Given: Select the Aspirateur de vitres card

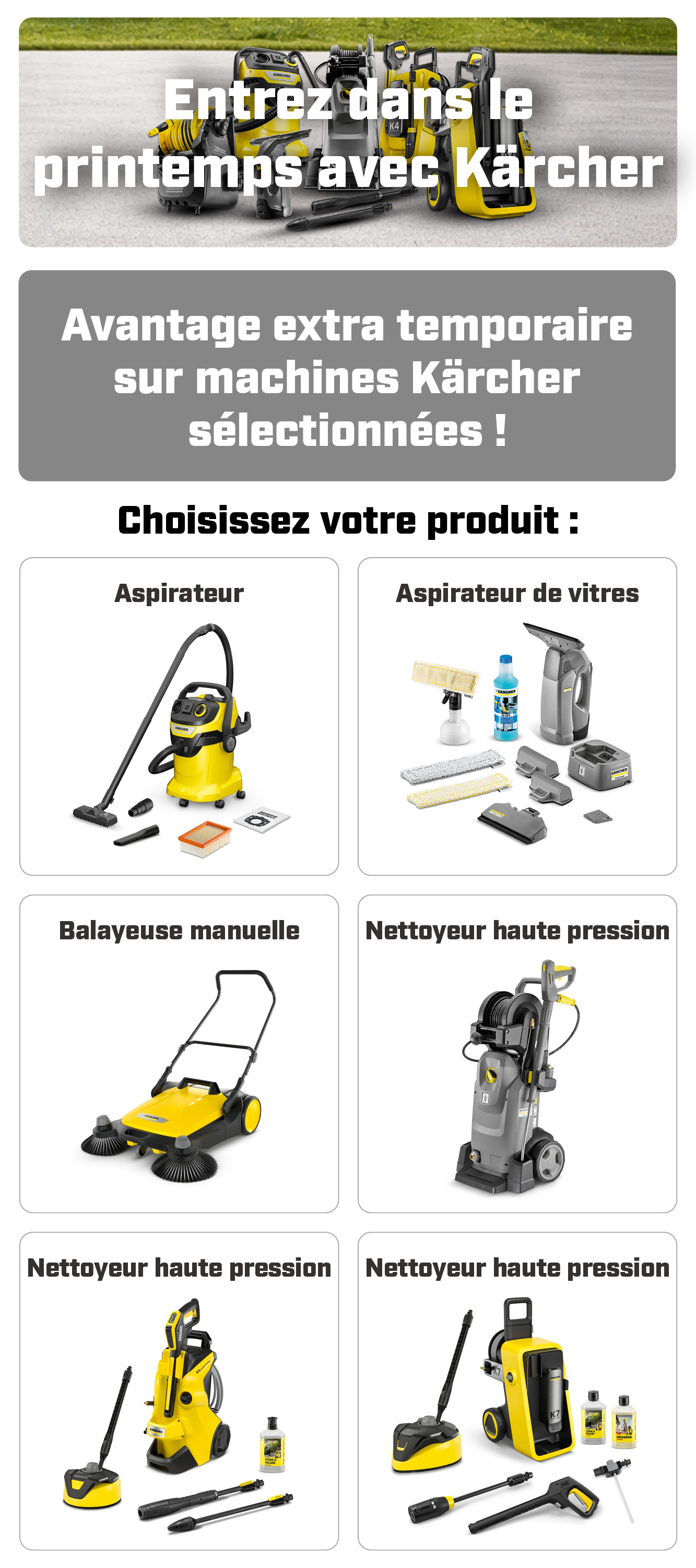Looking at the screenshot, I should tap(517, 716).
